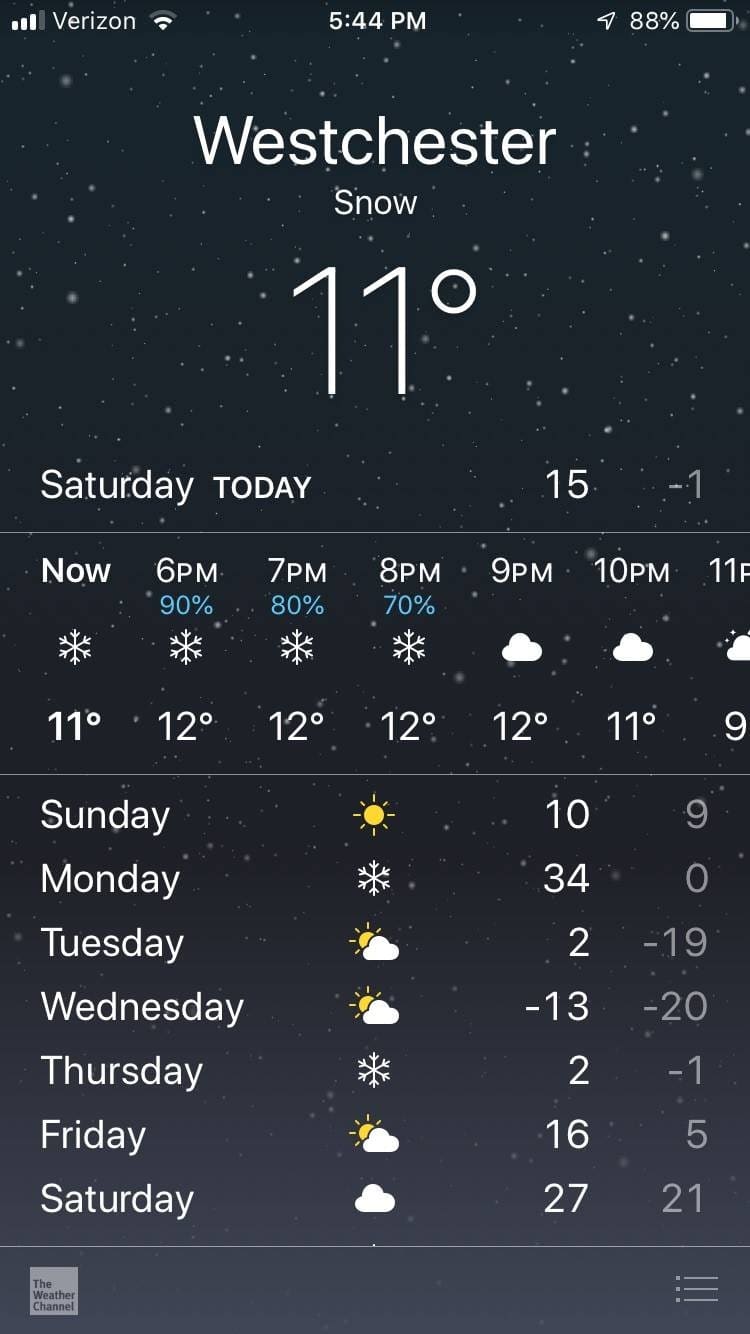
Task: Select the sun icon on Sunday's row
Action: 372,814
